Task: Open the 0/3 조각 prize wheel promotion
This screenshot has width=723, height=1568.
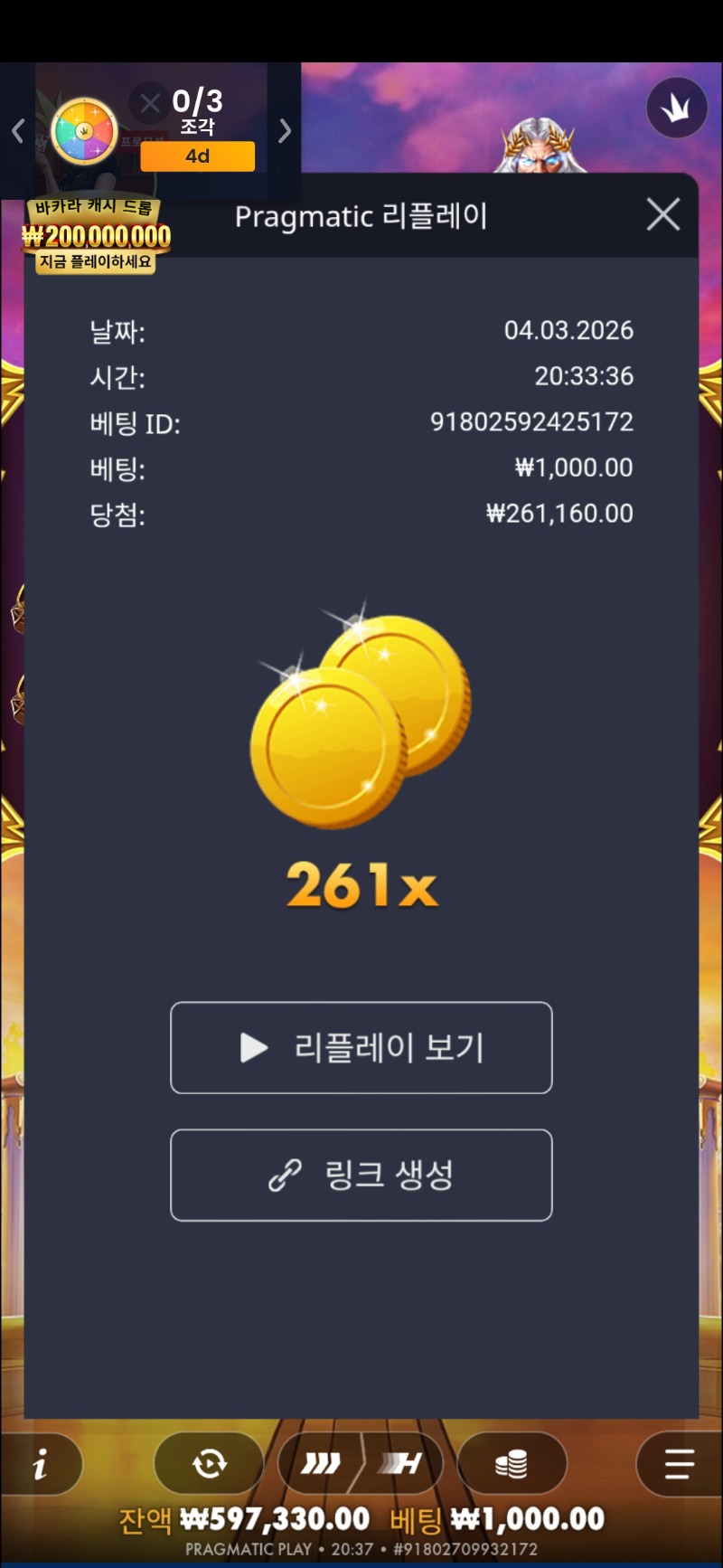Action: coord(85,131)
